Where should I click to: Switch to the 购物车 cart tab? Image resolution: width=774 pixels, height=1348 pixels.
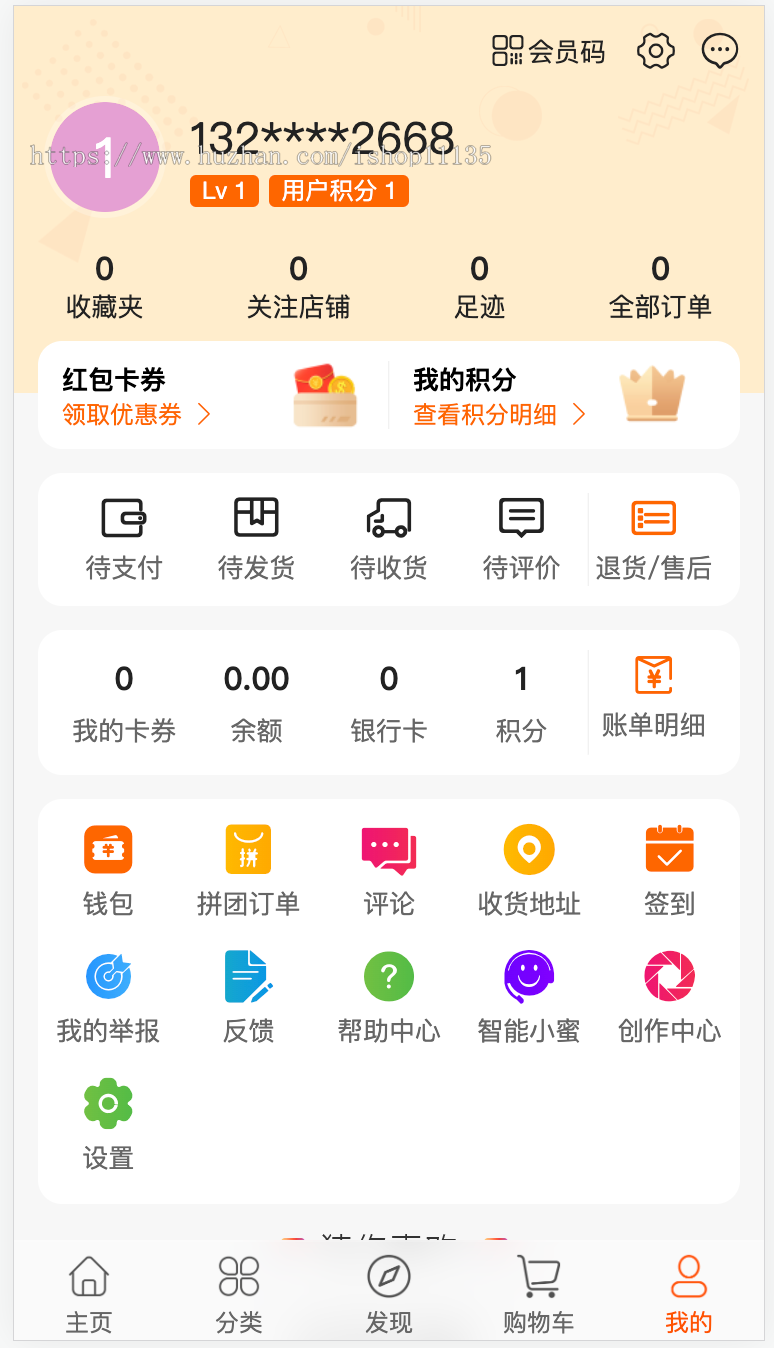[538, 1294]
